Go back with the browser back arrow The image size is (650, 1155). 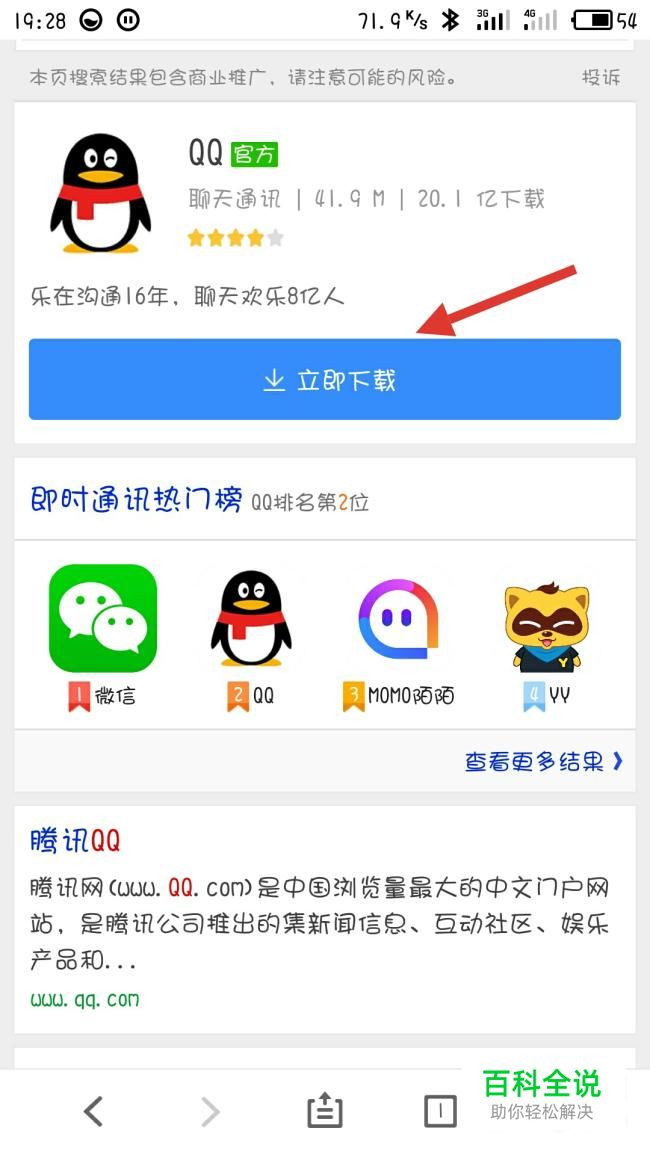tap(93, 1111)
